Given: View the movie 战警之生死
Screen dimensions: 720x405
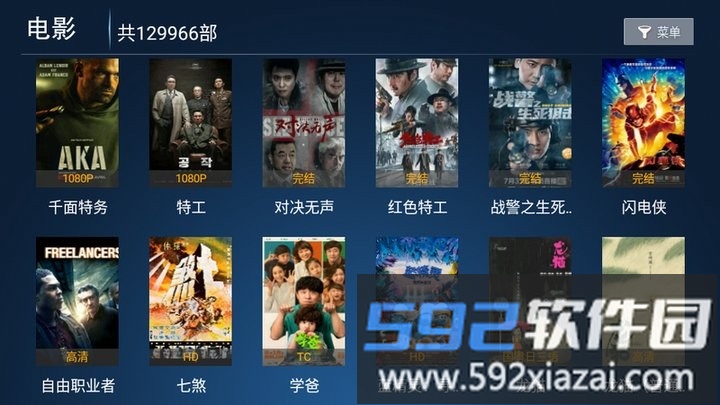Looking at the screenshot, I should pyautogui.click(x=530, y=123).
